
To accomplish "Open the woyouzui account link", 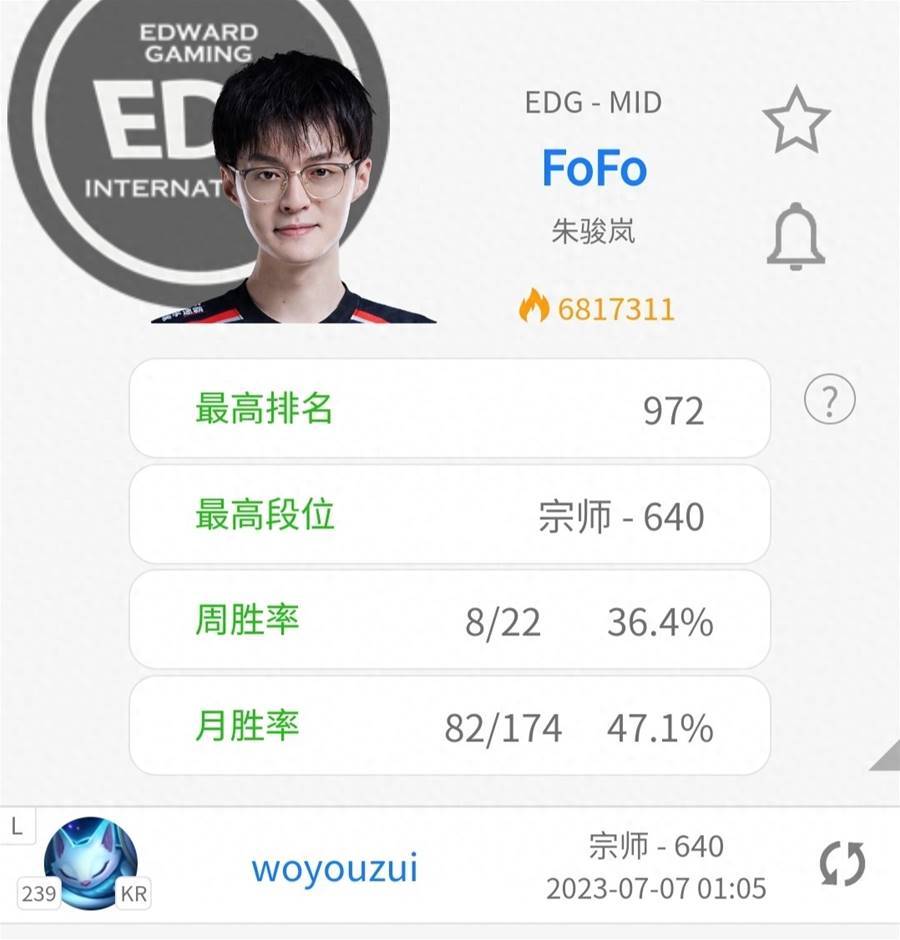I will (x=334, y=866).
